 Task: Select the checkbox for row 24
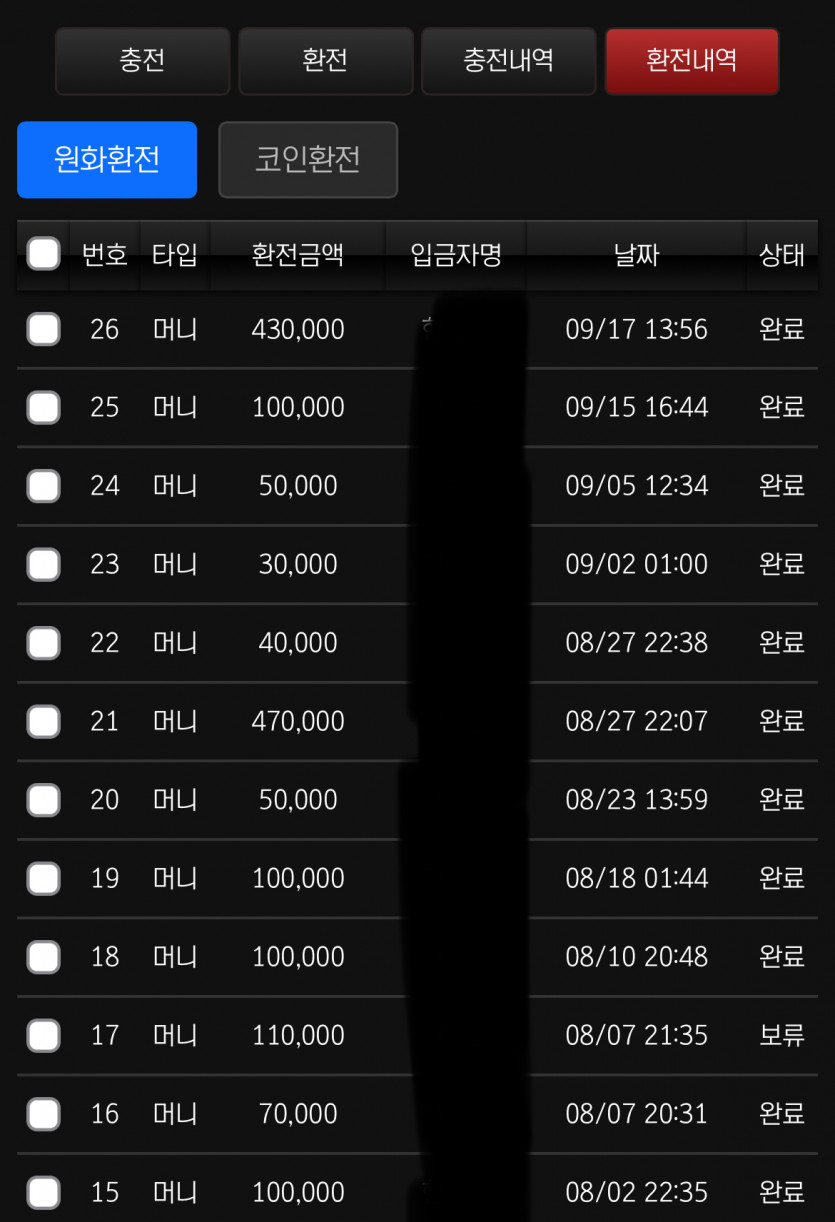[43, 486]
